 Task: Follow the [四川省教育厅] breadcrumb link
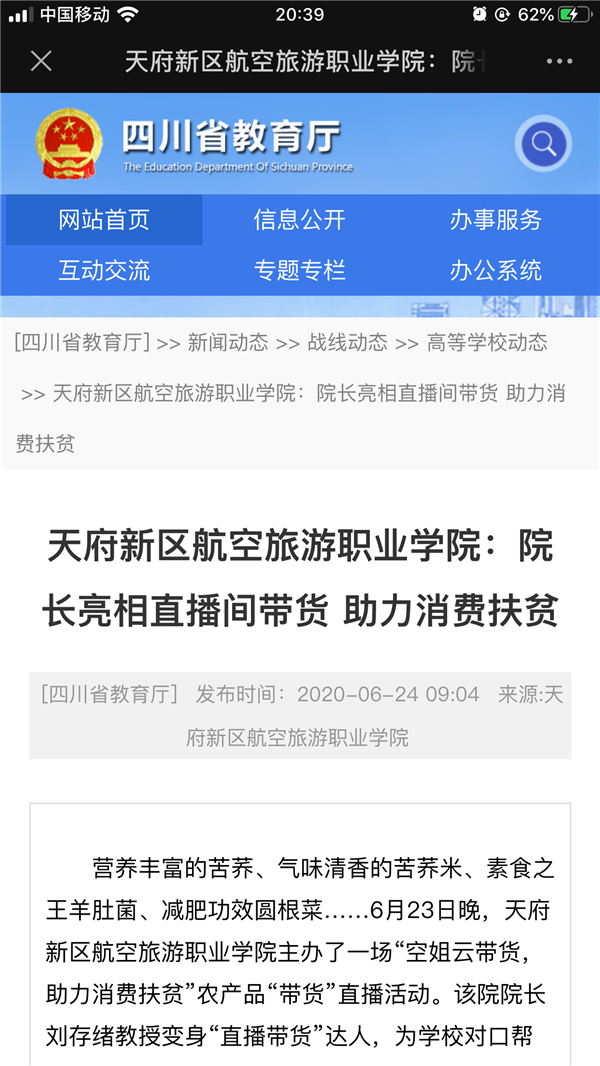point(82,343)
